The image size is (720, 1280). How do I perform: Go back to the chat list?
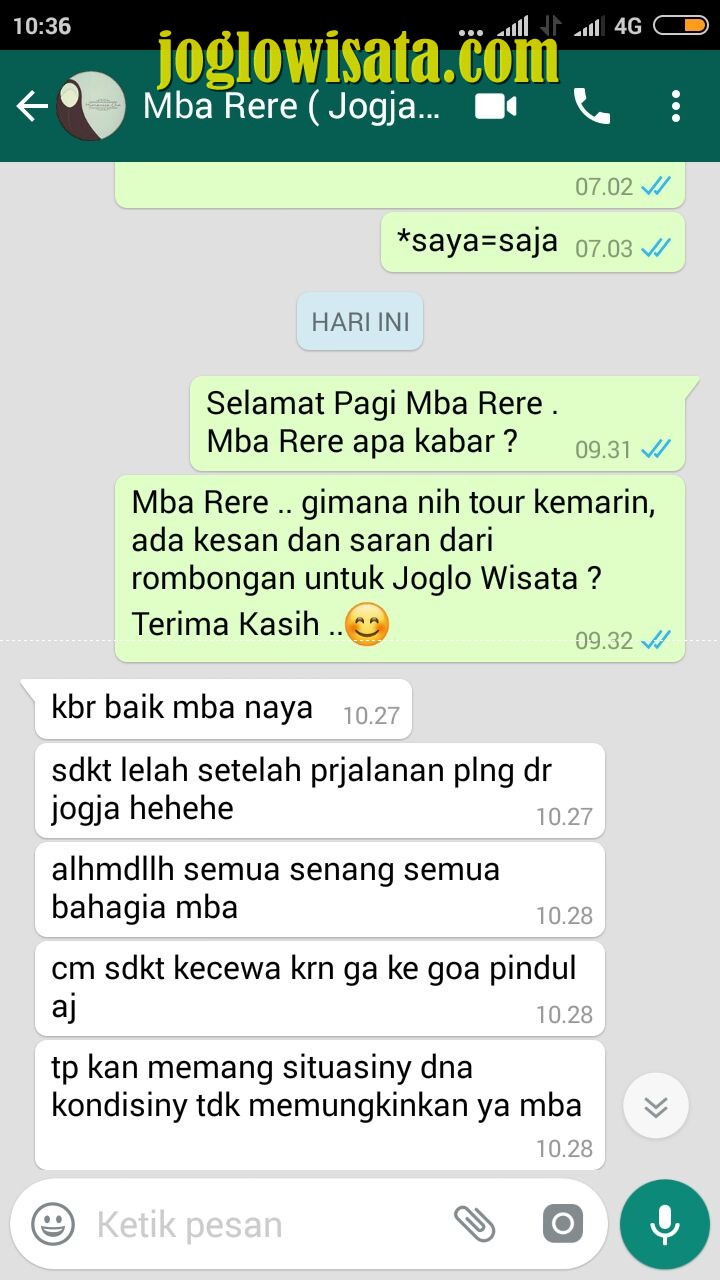click(x=32, y=106)
